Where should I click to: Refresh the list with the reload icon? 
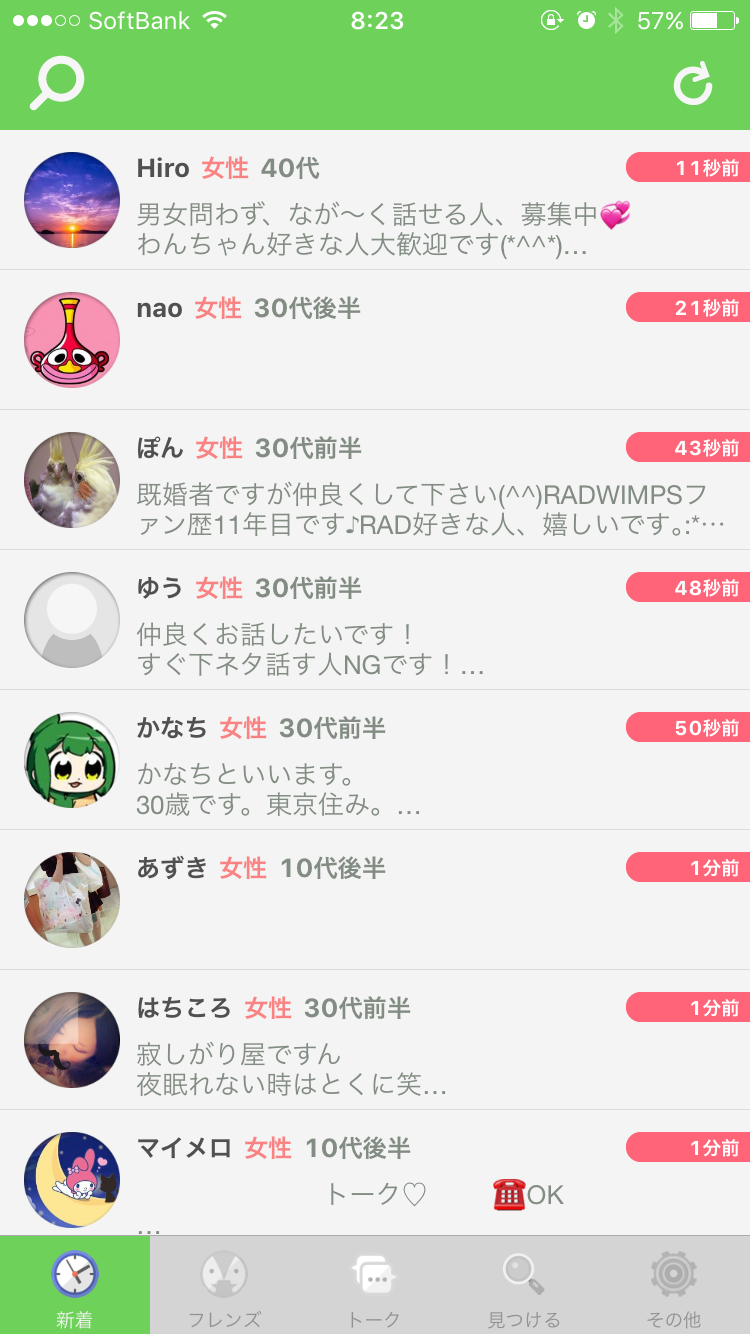coord(694,84)
